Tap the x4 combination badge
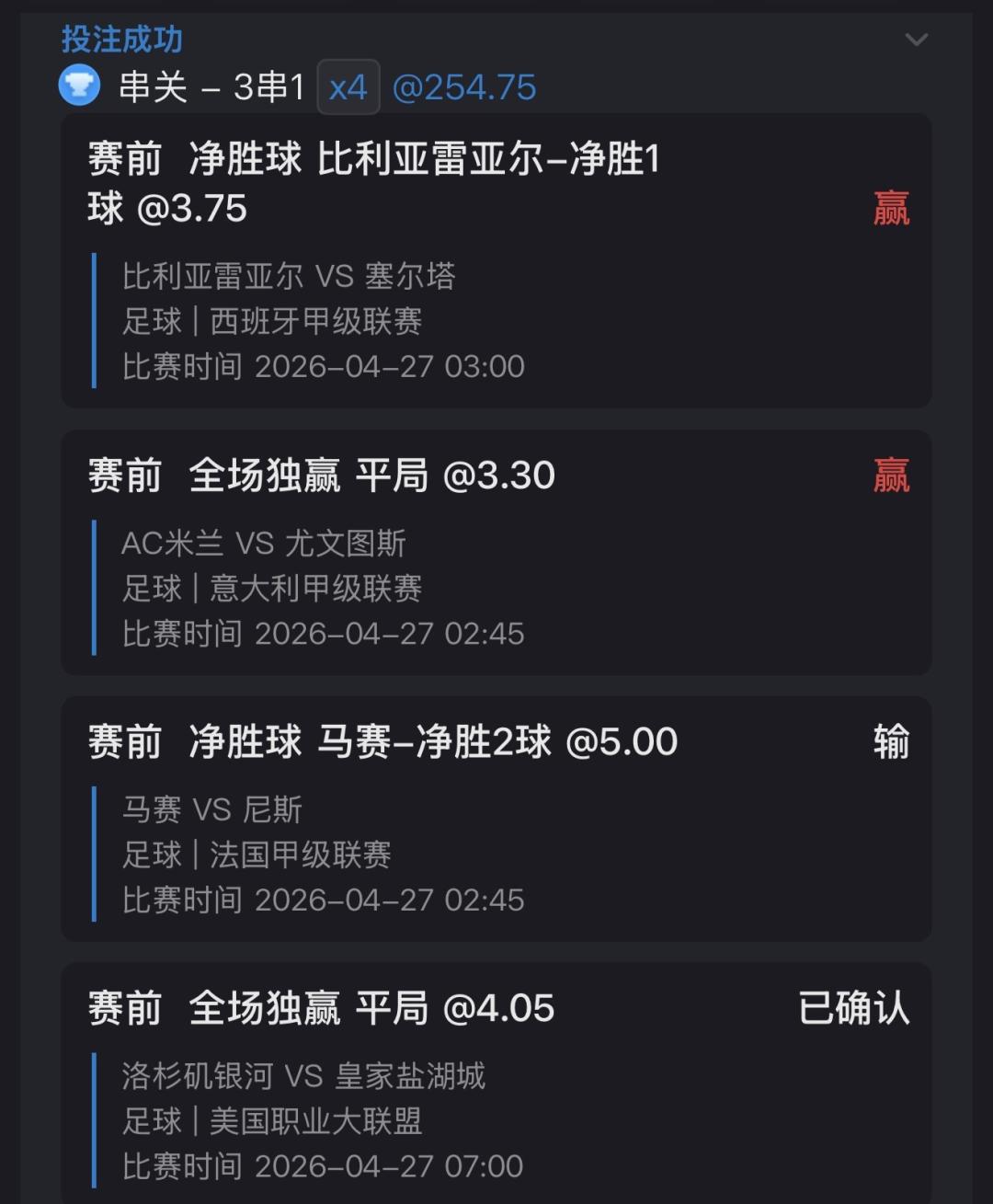Screen dimensions: 993x1204 [x=348, y=87]
